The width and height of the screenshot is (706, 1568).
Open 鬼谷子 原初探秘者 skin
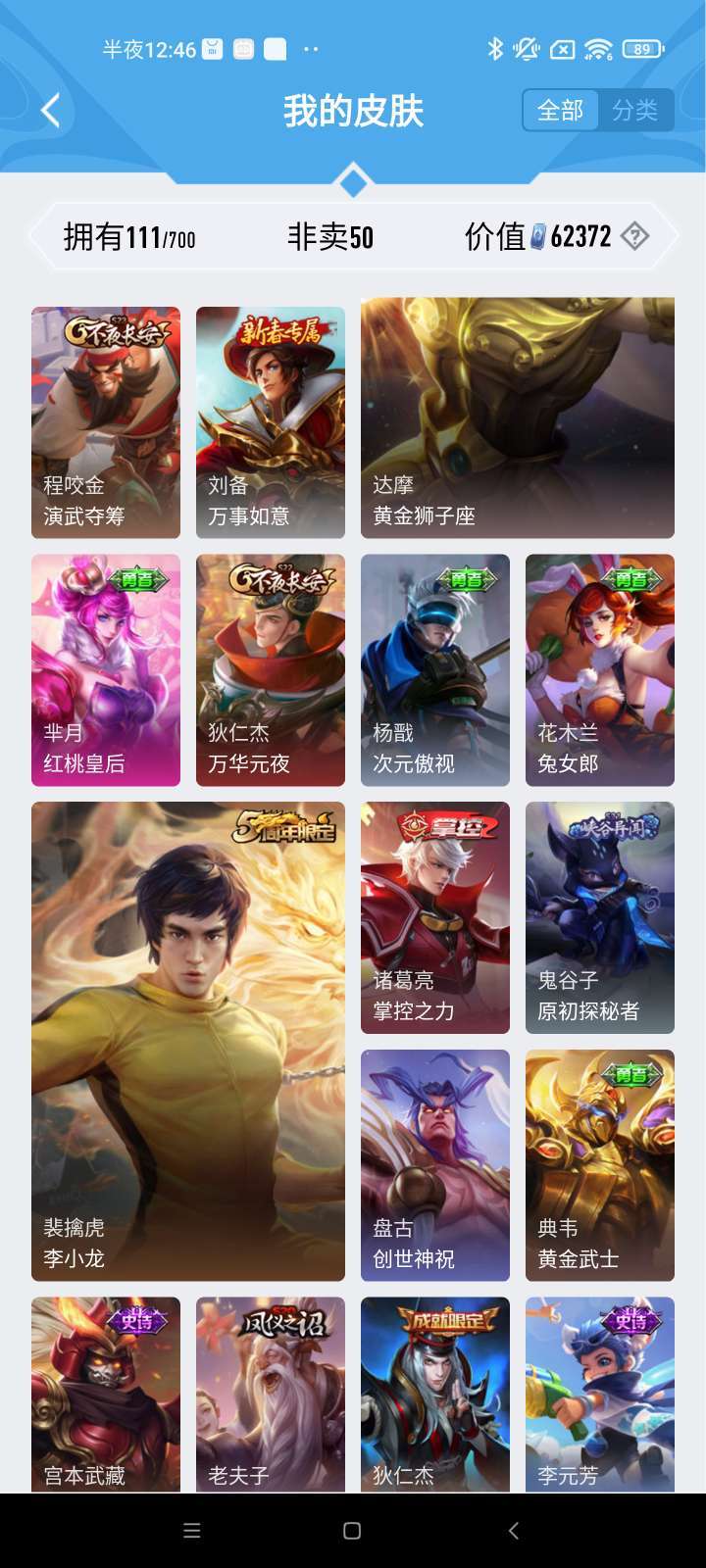(600, 917)
